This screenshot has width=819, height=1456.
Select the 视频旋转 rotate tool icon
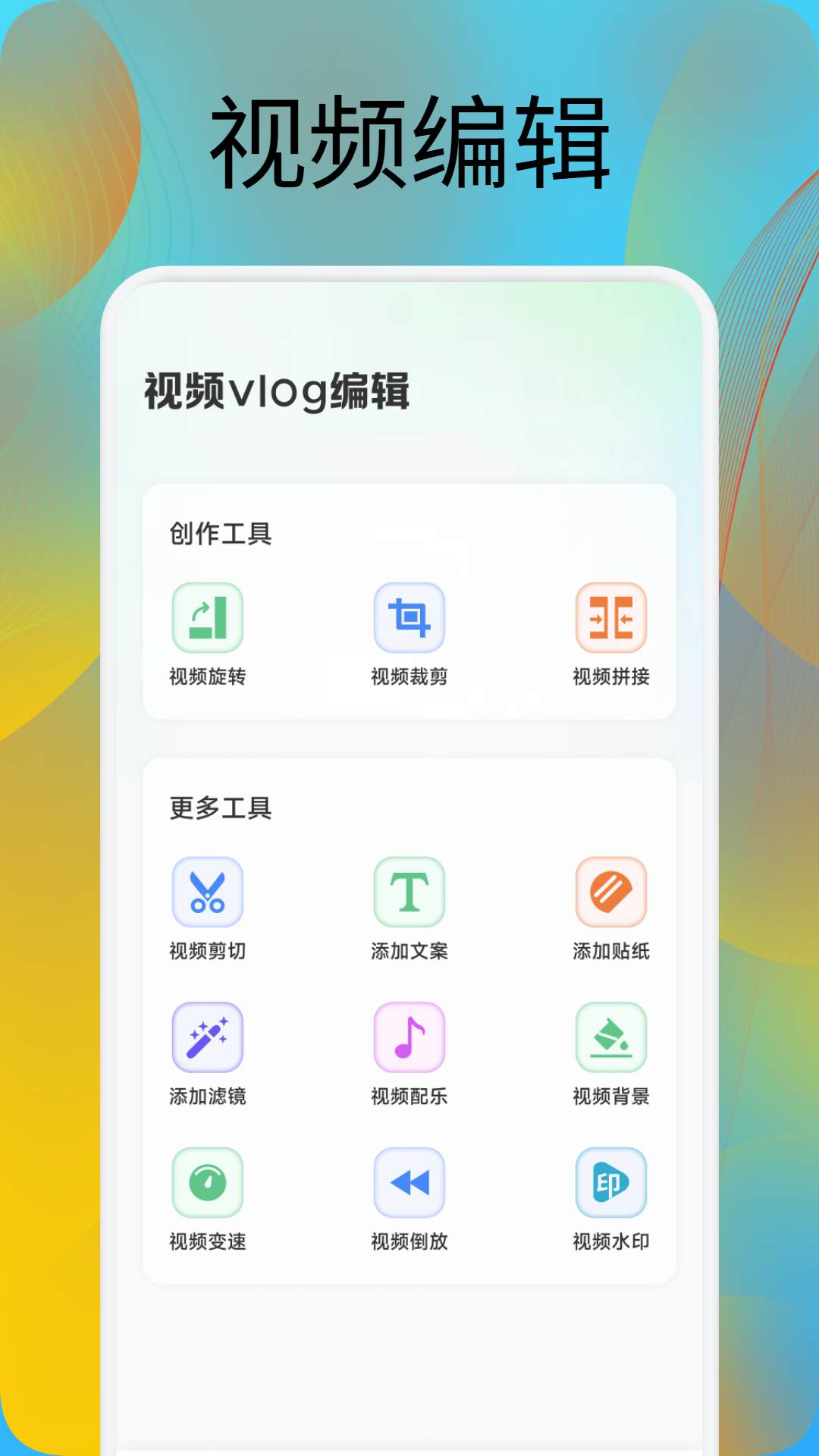tap(209, 618)
